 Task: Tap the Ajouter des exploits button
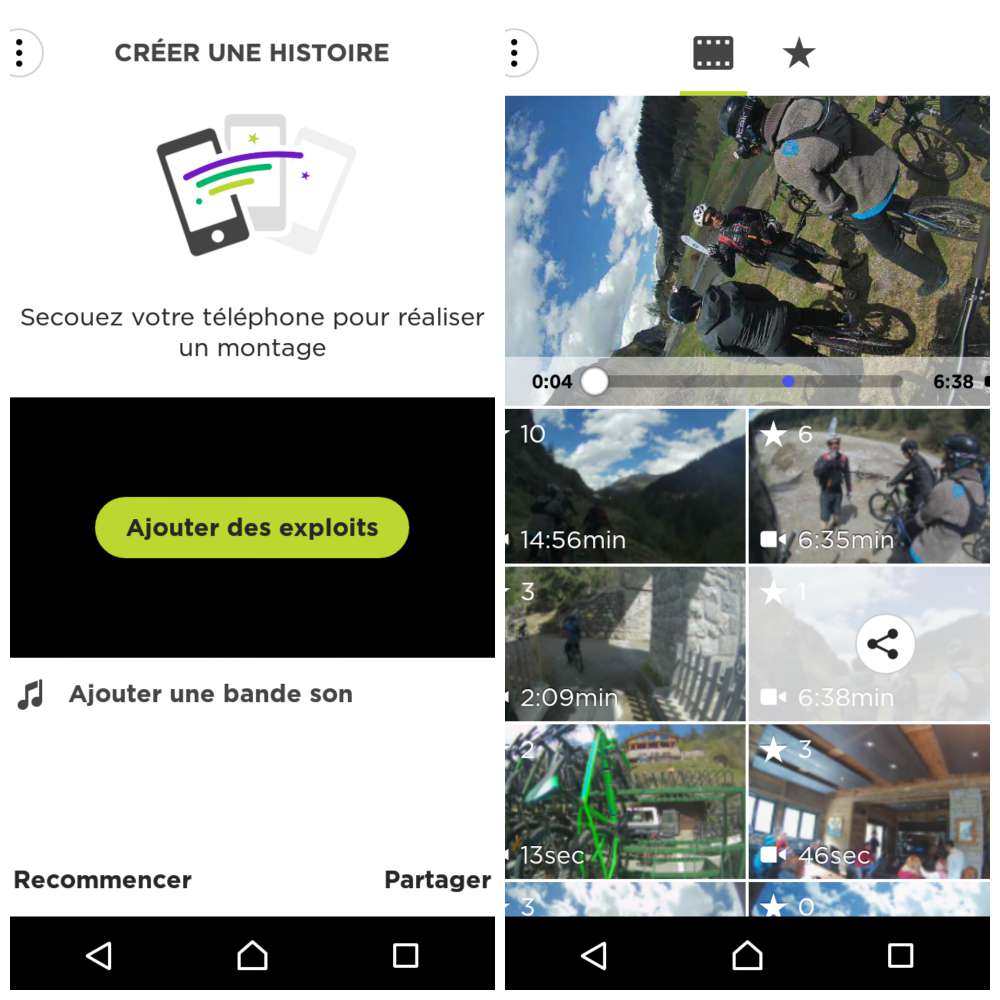pyautogui.click(x=252, y=527)
